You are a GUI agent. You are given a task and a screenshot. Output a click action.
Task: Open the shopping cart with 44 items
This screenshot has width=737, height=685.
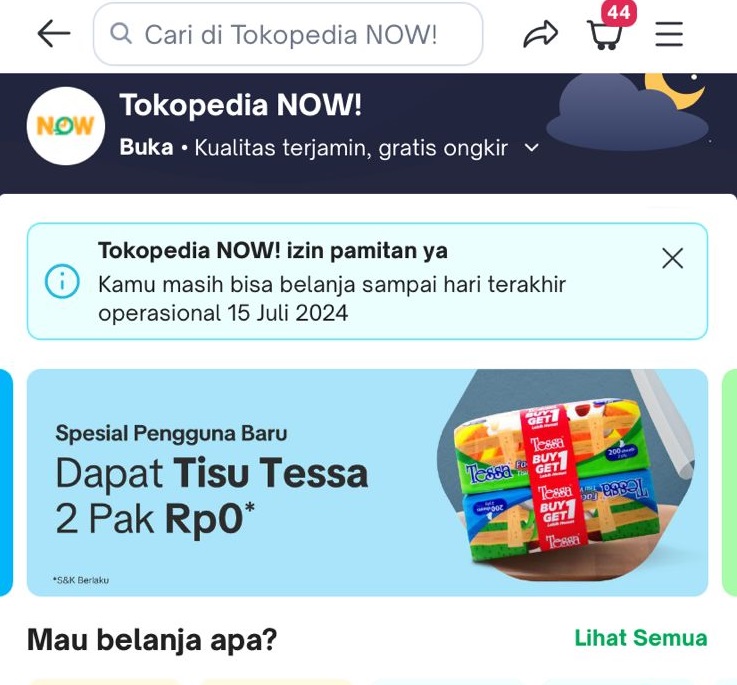[604, 35]
